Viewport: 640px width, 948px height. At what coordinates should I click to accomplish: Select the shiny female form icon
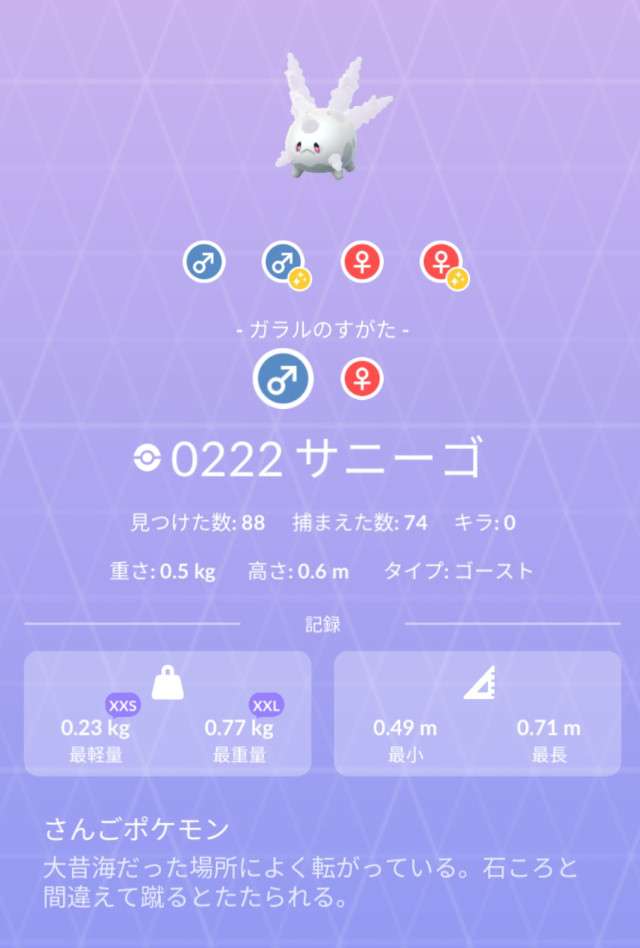click(441, 263)
